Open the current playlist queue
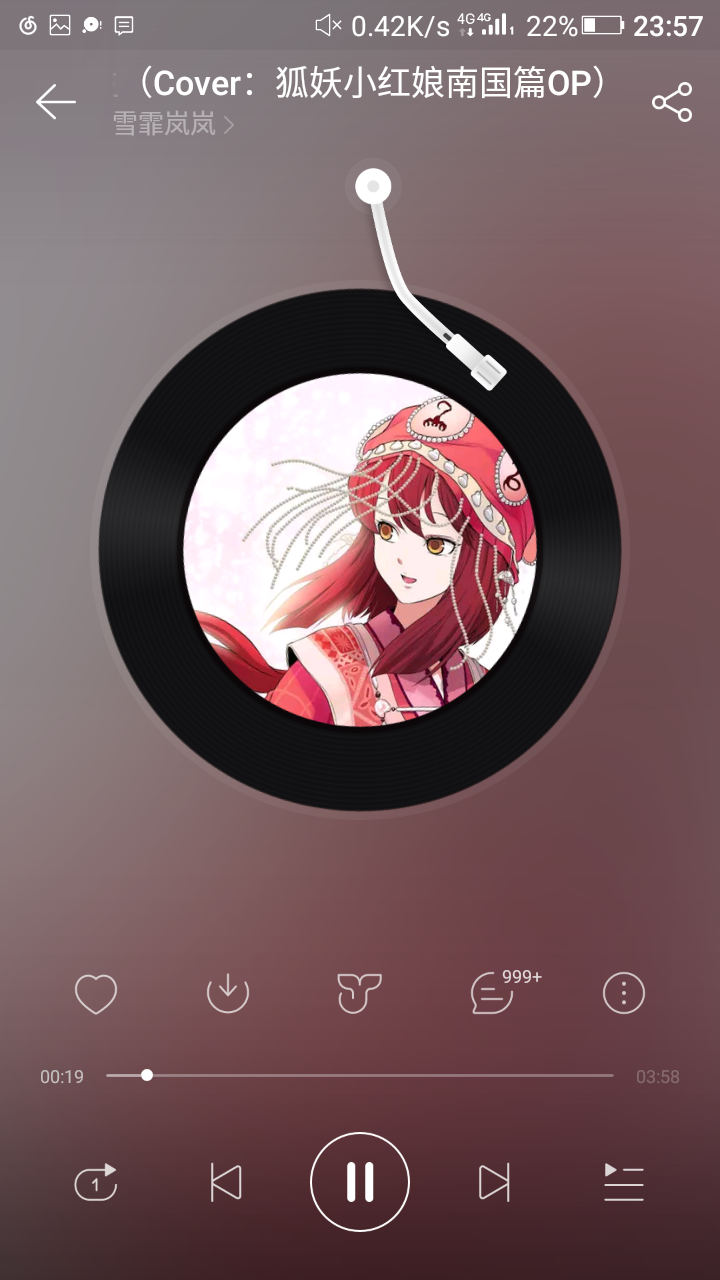The height and width of the screenshot is (1280, 720). [624, 1183]
